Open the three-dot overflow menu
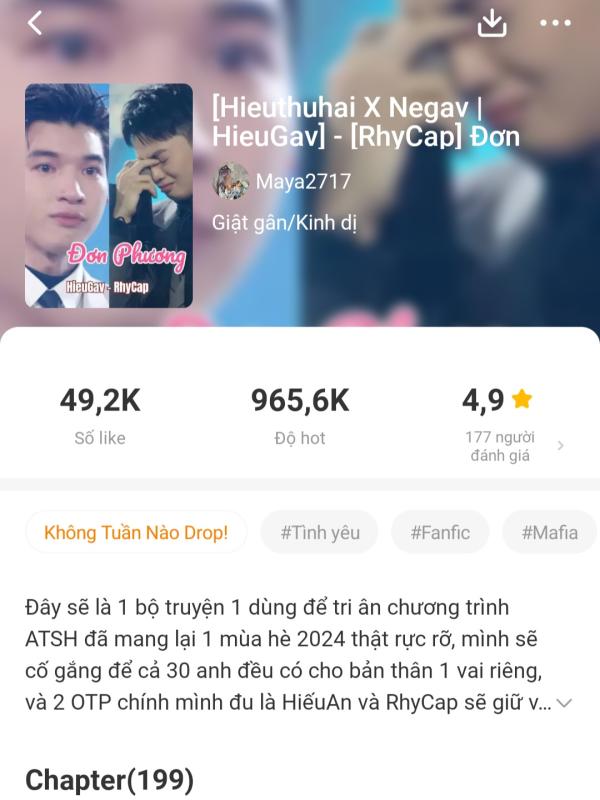 click(555, 23)
